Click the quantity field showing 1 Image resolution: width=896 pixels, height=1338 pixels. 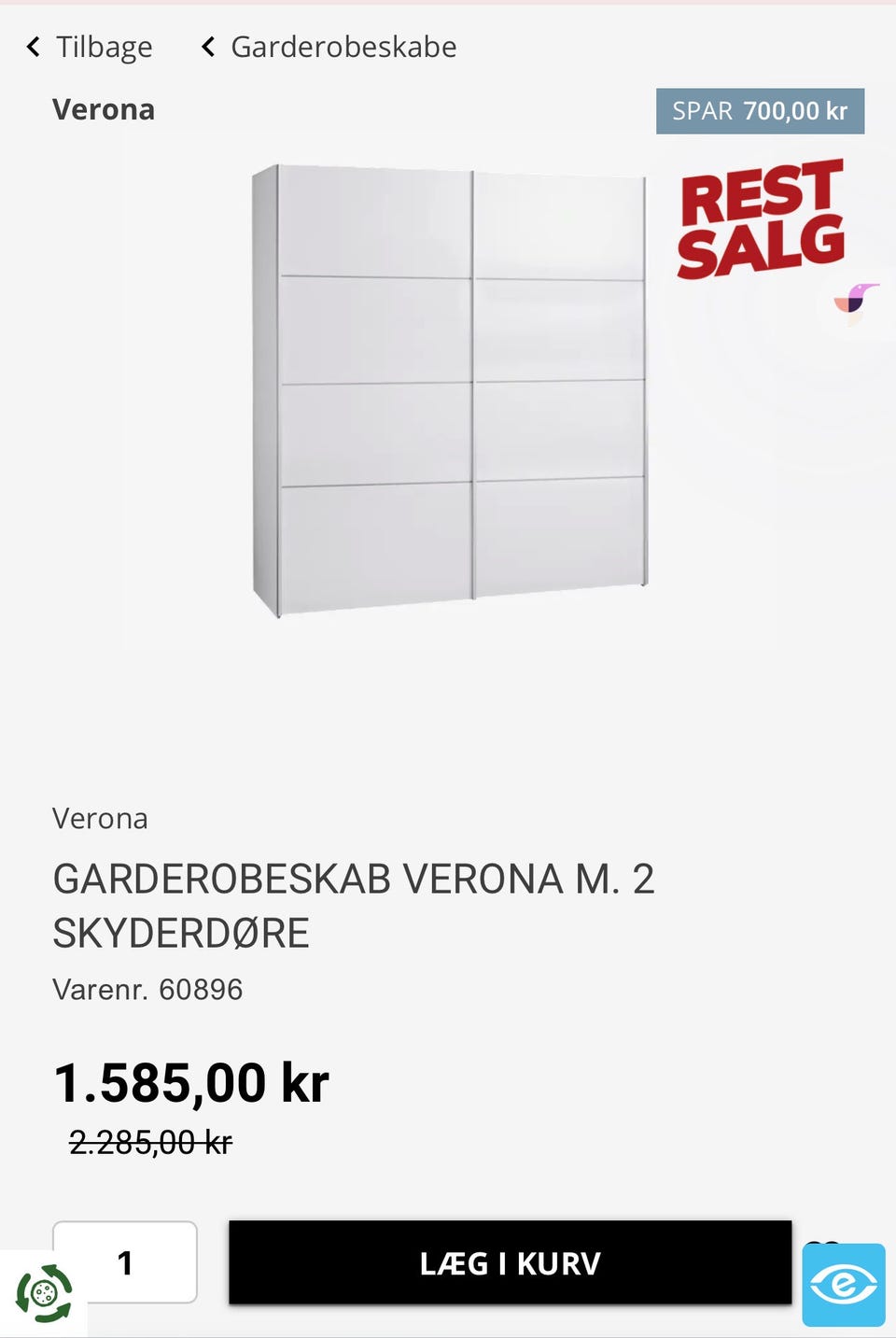(126, 1264)
